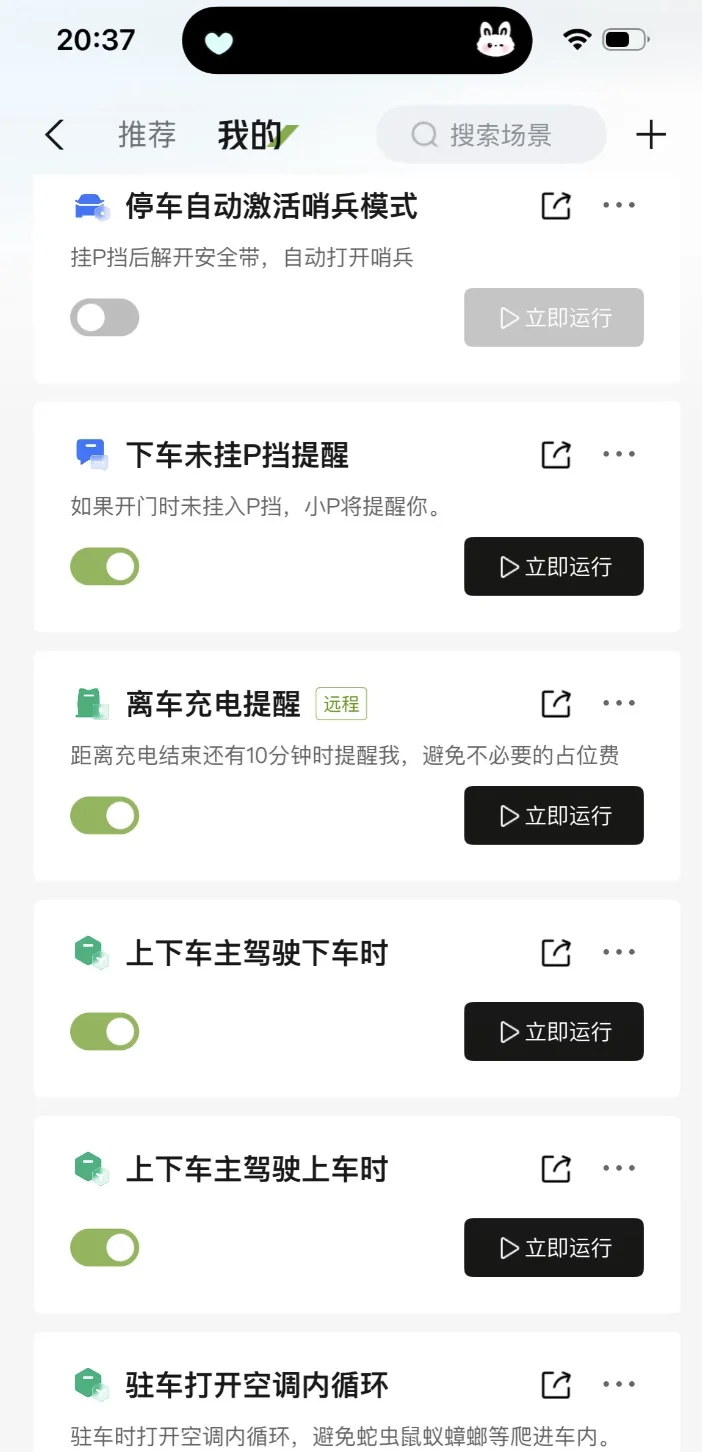This screenshot has width=702, height=1452.
Task: Open more options for 离车充电提醒
Action: pyautogui.click(x=619, y=703)
